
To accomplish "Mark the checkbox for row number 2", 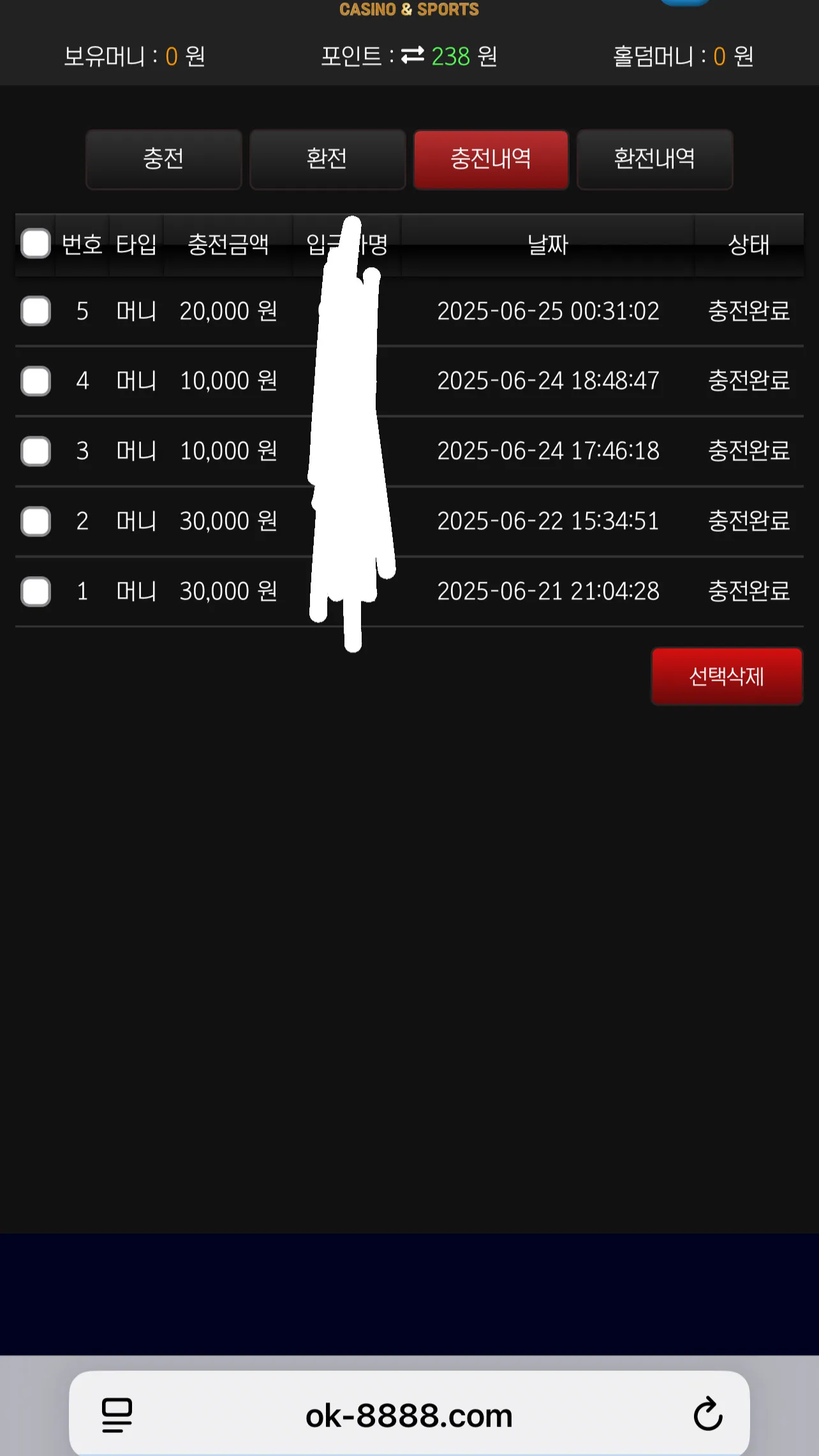I will tap(36, 521).
